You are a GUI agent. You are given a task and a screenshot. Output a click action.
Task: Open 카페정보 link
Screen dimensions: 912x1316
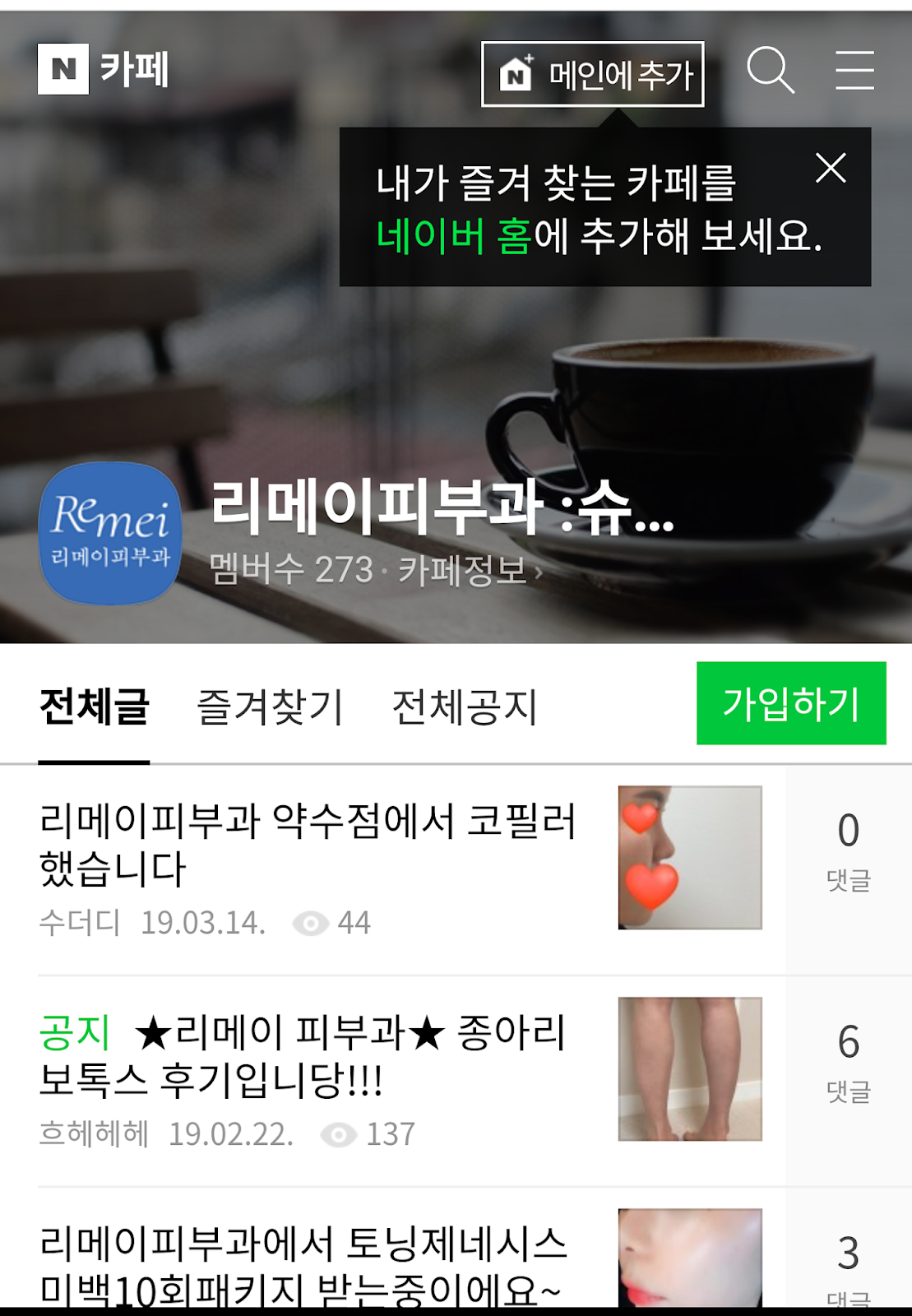[x=470, y=570]
